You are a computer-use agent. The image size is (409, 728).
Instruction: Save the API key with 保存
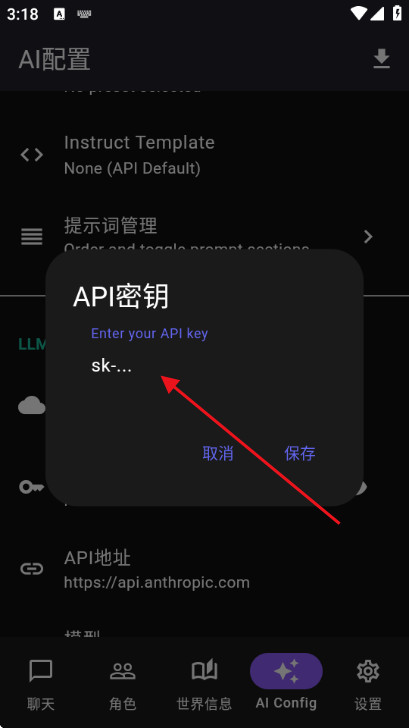point(300,453)
